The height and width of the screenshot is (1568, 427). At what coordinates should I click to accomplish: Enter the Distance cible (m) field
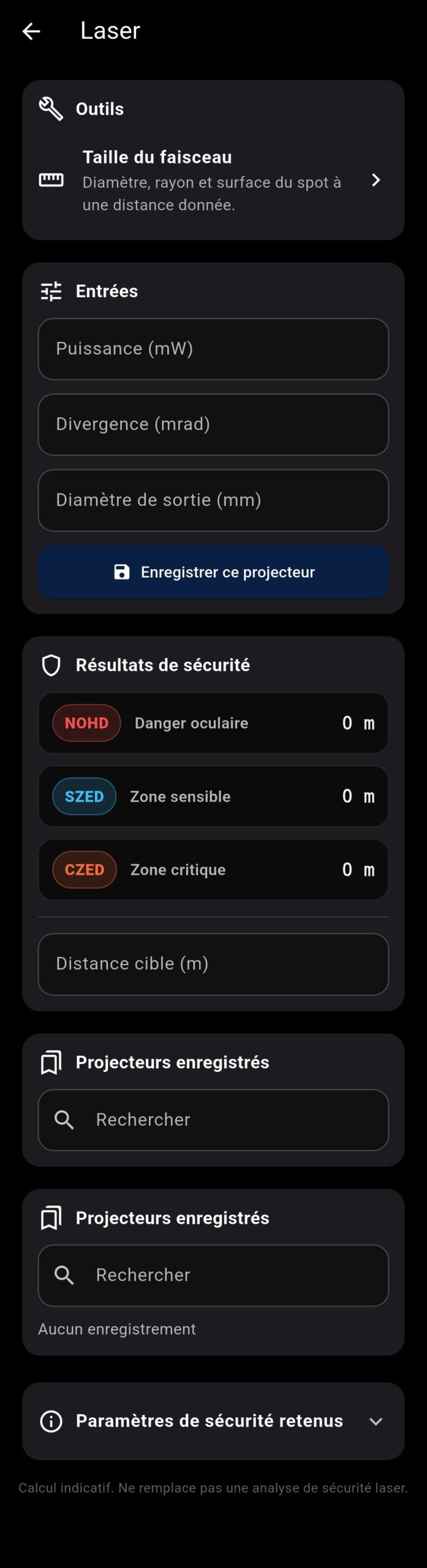(213, 964)
